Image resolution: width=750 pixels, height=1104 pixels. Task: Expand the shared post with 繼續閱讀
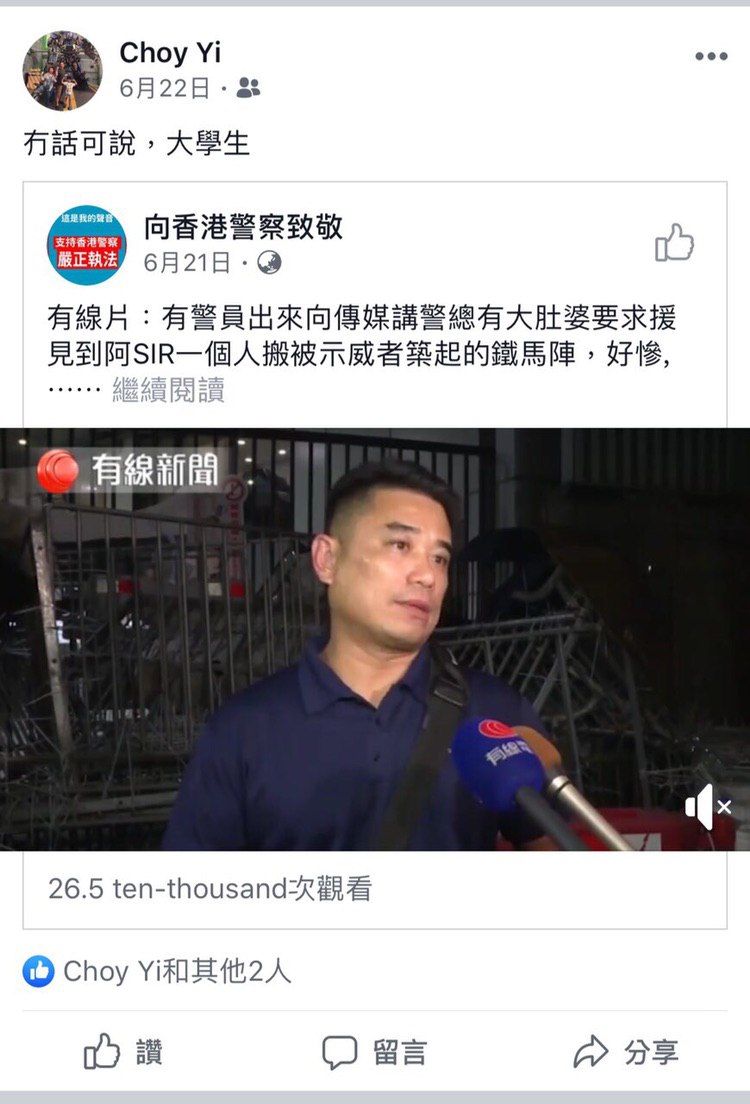click(x=168, y=390)
